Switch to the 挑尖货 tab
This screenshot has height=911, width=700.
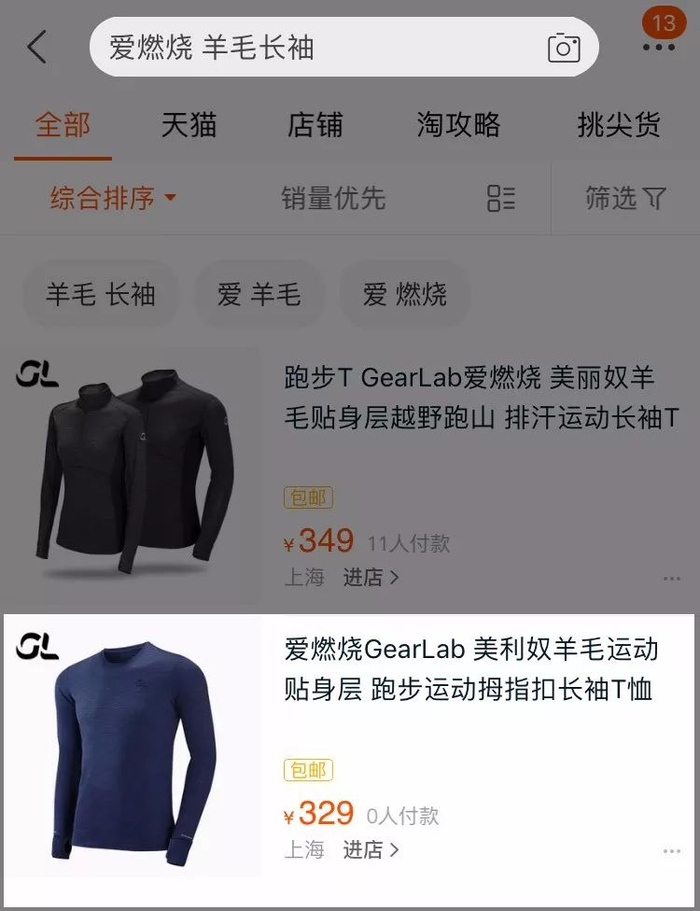(619, 125)
